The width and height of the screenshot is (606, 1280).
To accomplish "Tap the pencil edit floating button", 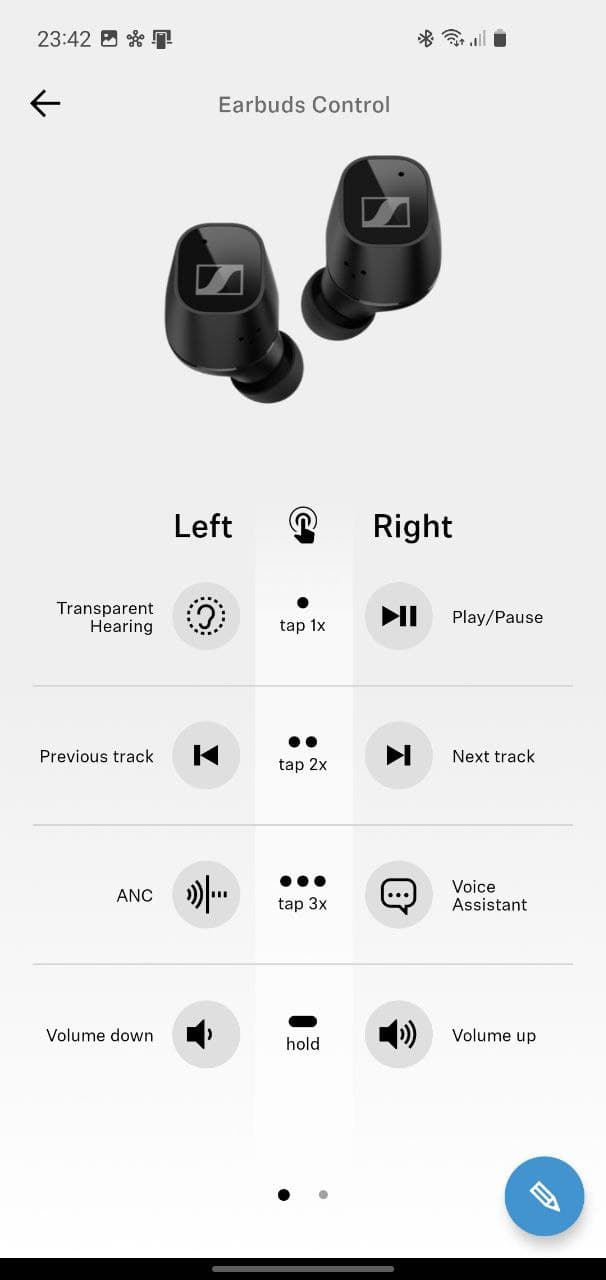I will (x=544, y=1196).
